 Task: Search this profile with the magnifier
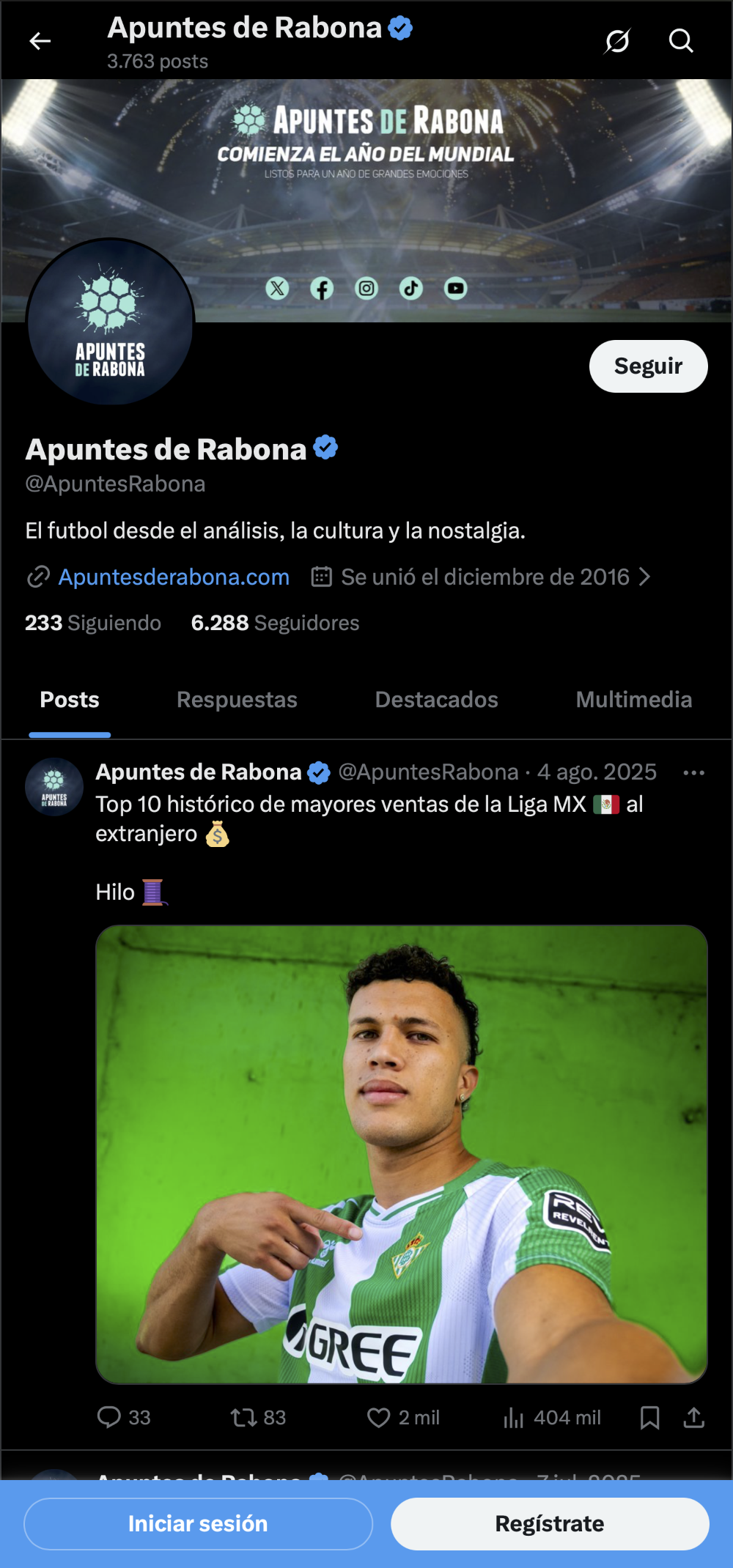pyautogui.click(x=681, y=41)
